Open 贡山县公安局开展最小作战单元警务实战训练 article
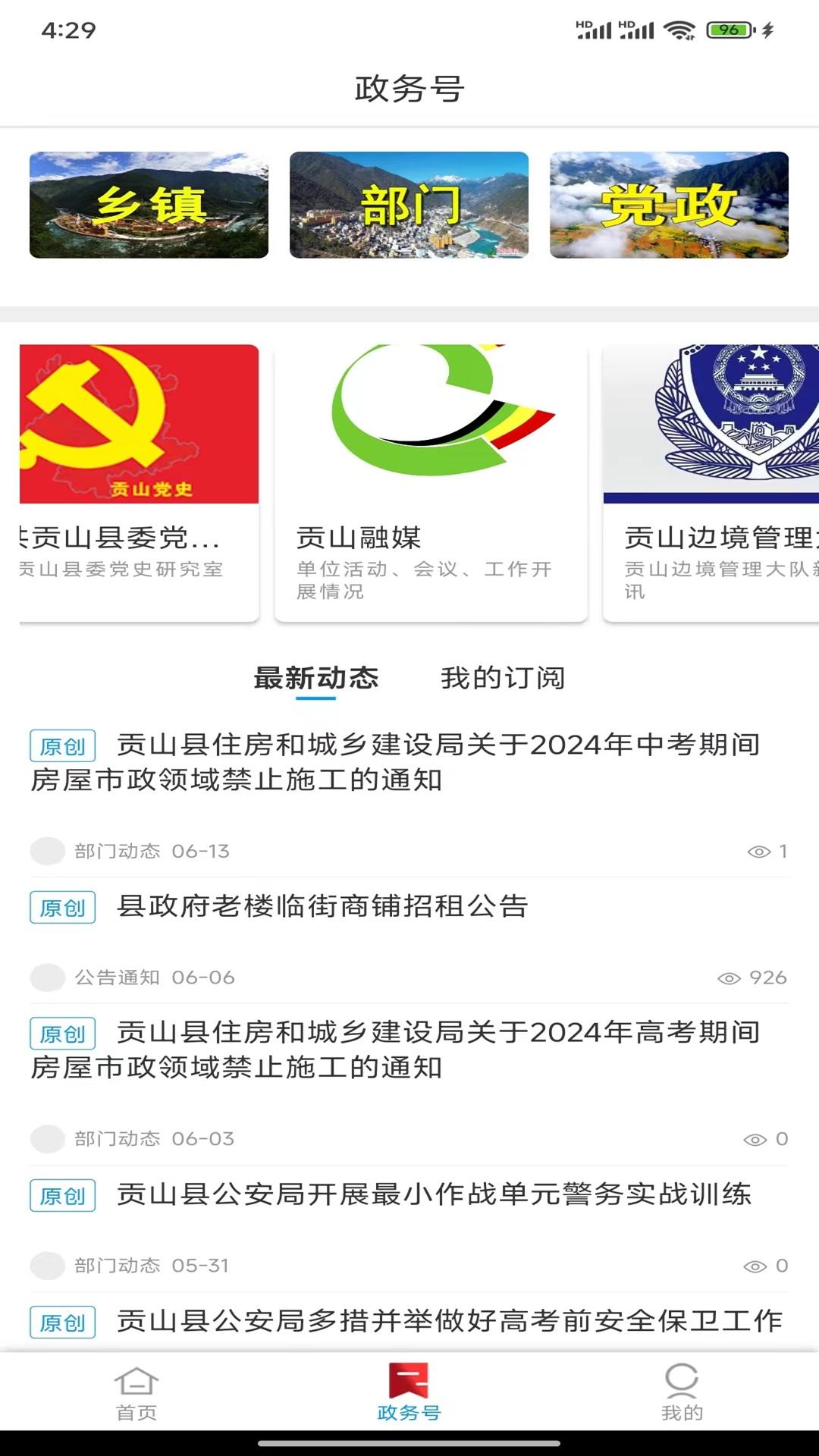The image size is (819, 1456). 434,1194
